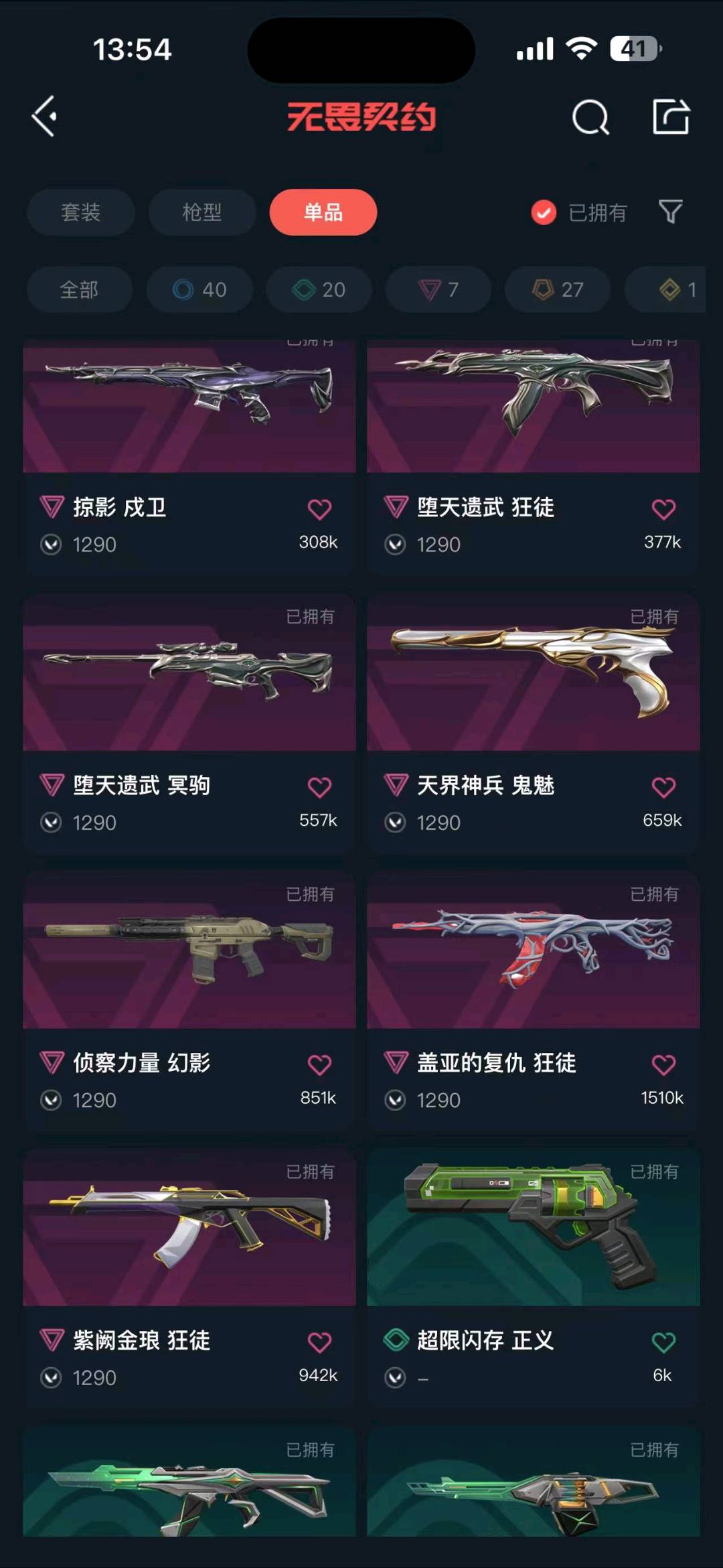723x1568 pixels.
Task: Uncheck the 已拥有 owned filter
Action: [579, 212]
